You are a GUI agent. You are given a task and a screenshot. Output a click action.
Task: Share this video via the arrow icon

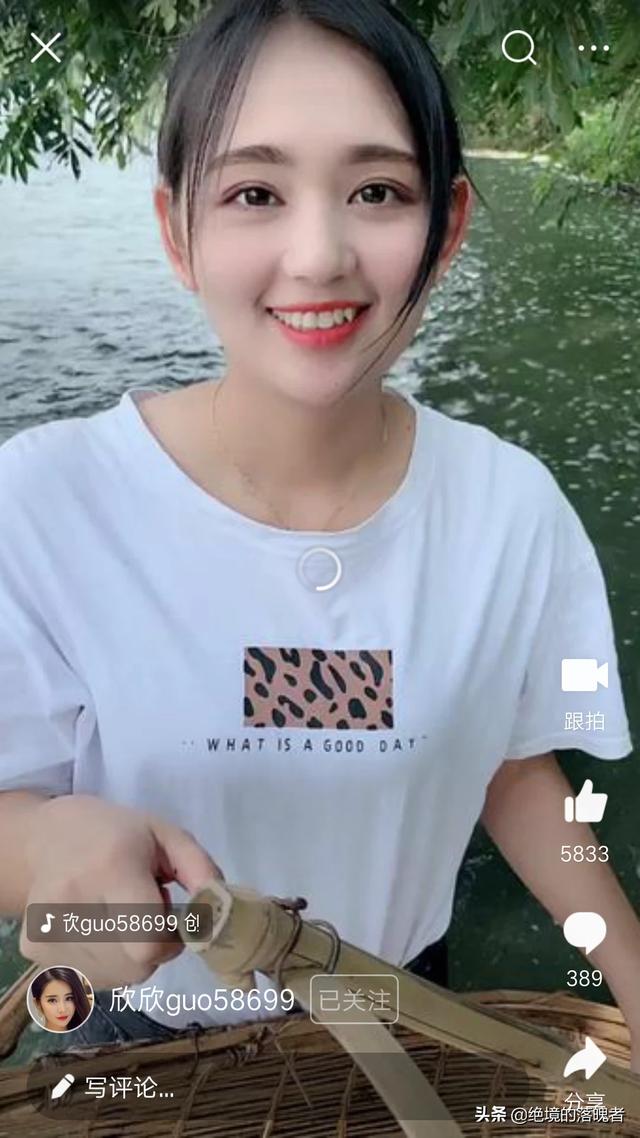coord(585,1058)
